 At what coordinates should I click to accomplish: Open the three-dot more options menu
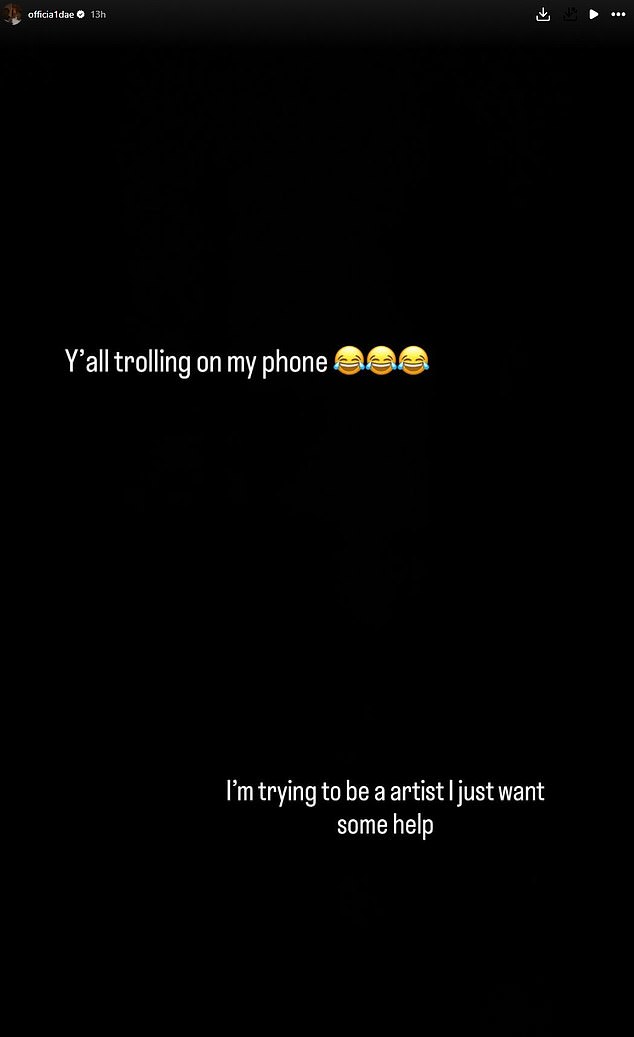tap(619, 15)
